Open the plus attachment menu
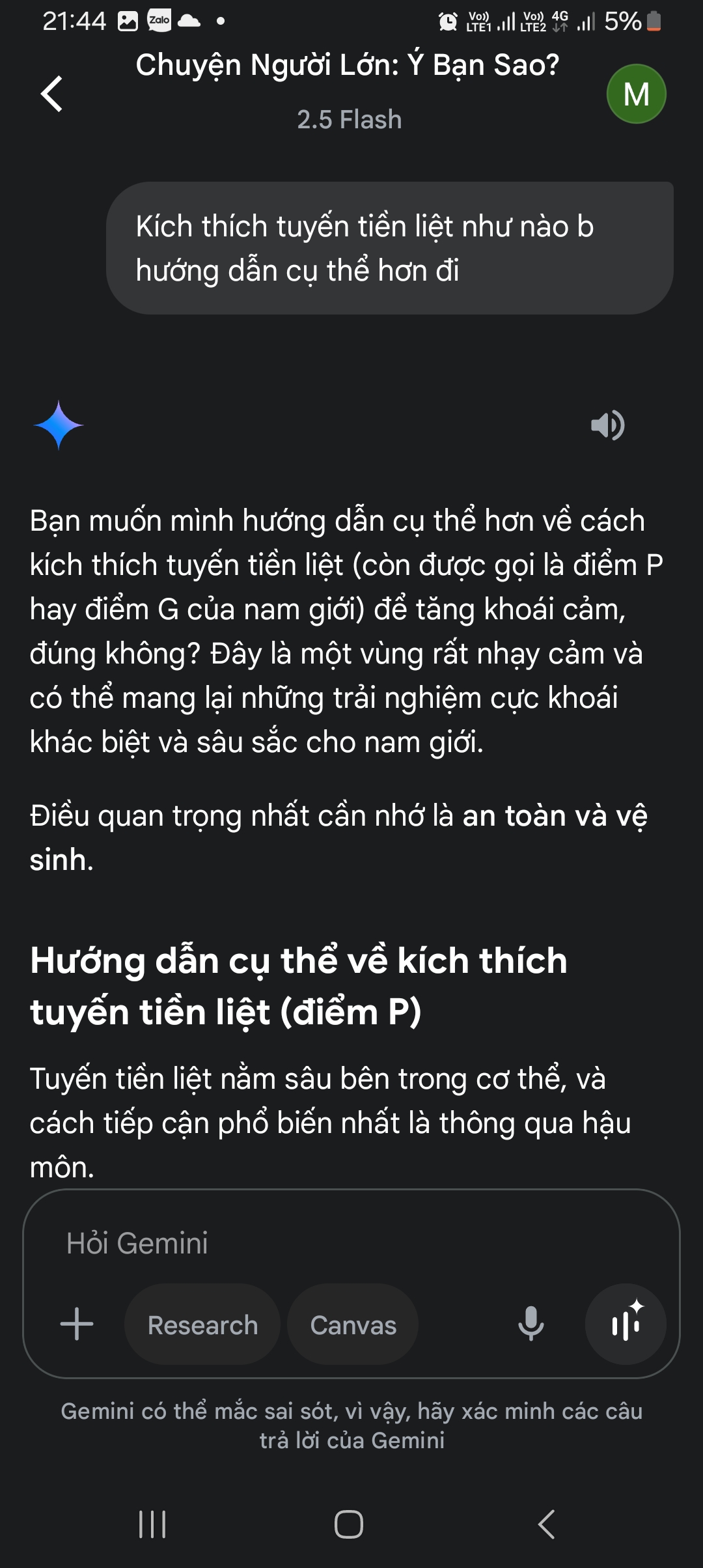 coord(77,1324)
